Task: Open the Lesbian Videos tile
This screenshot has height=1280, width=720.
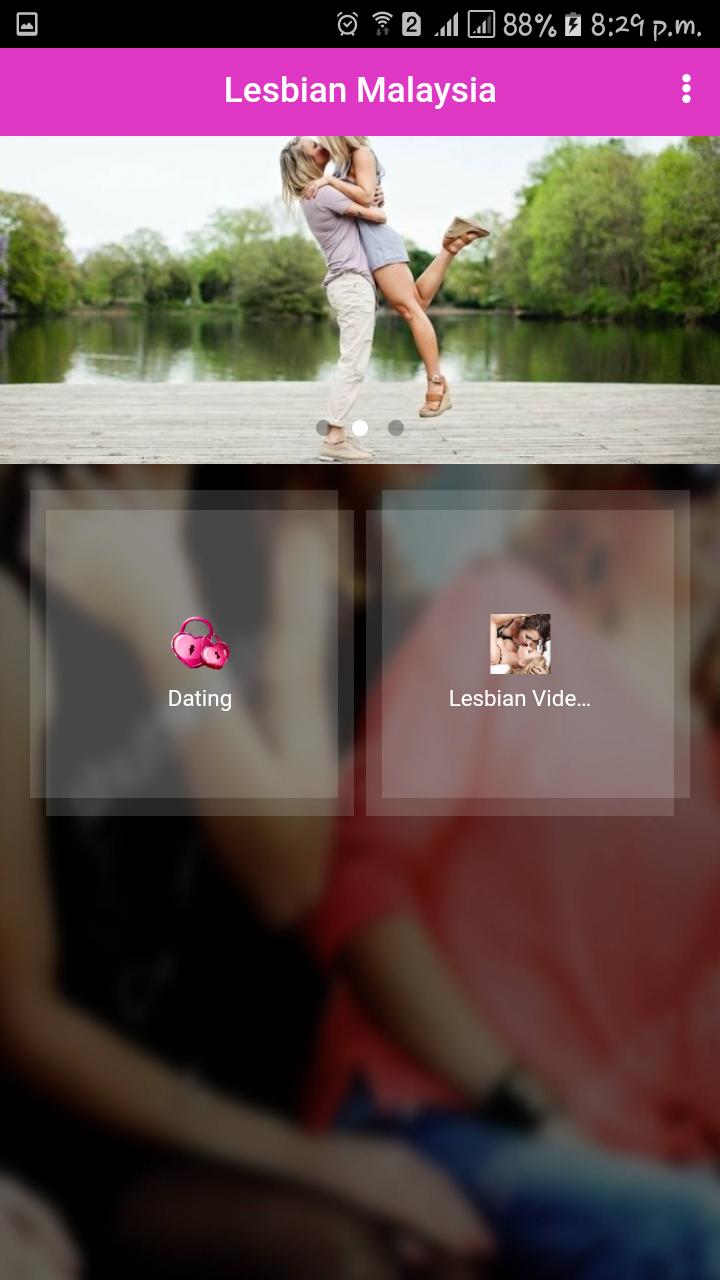Action: coord(520,662)
